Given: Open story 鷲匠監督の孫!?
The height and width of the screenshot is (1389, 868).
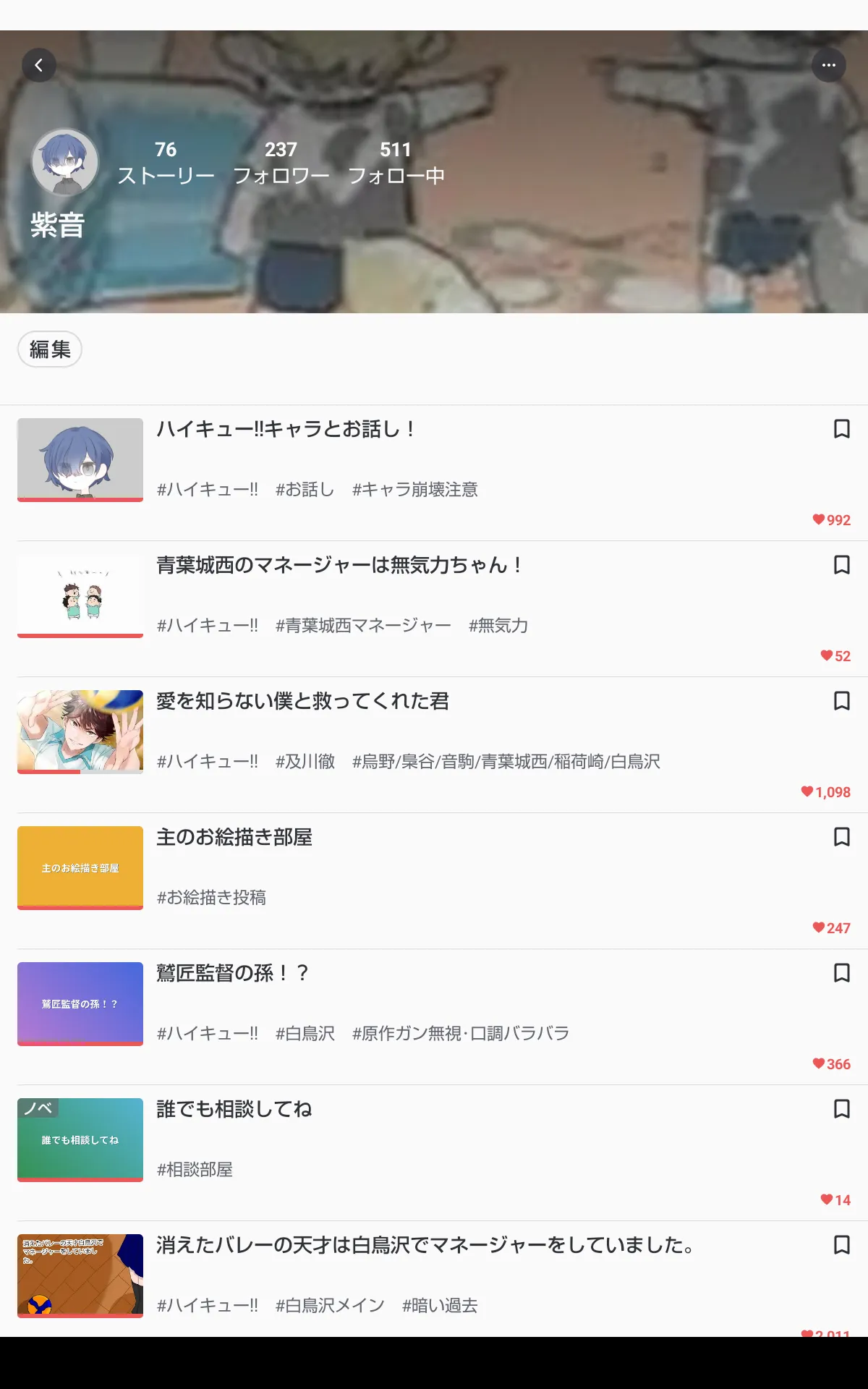Looking at the screenshot, I should [434, 1017].
